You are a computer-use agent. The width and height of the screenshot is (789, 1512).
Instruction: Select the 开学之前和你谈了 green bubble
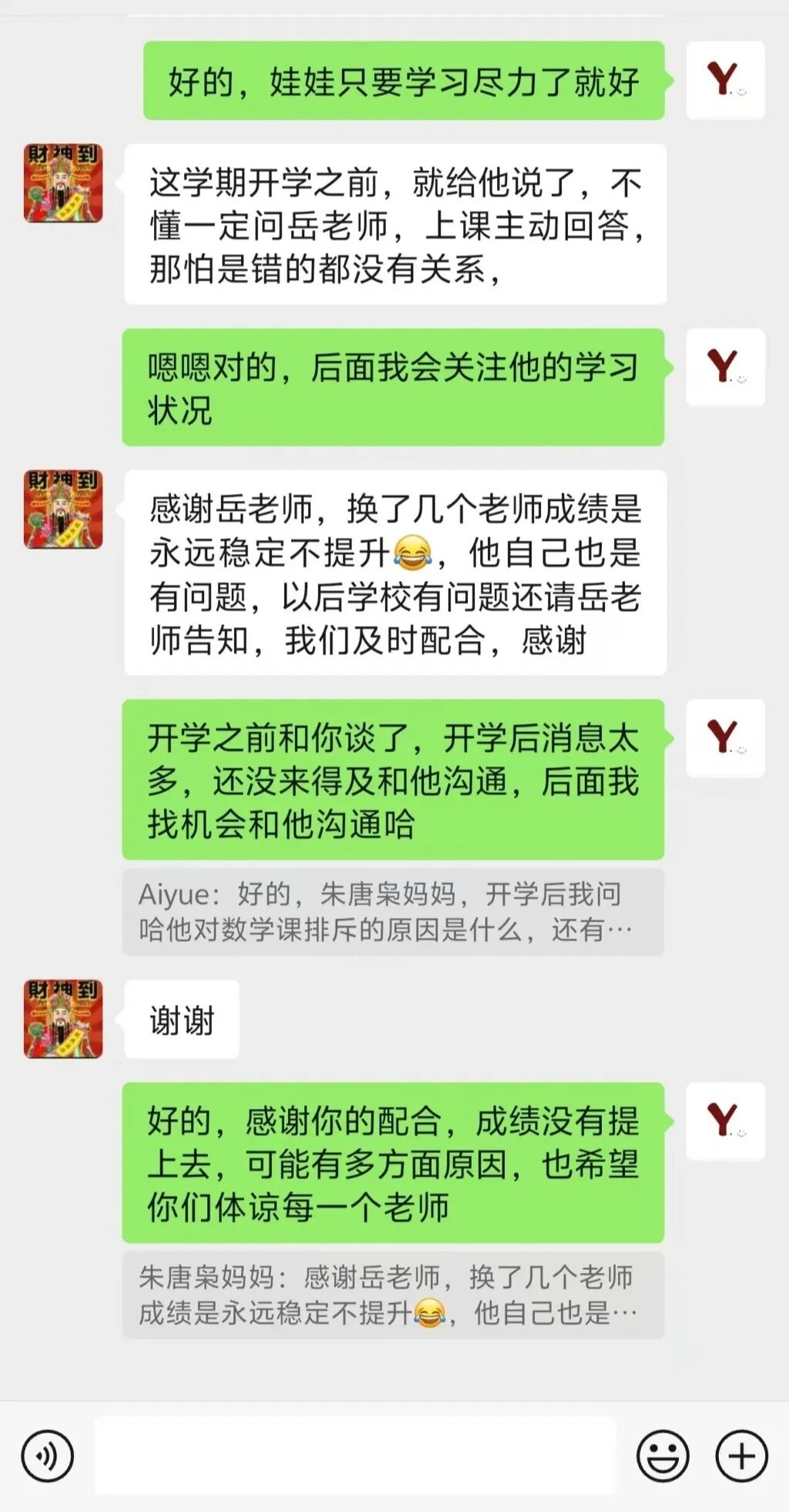point(397,778)
